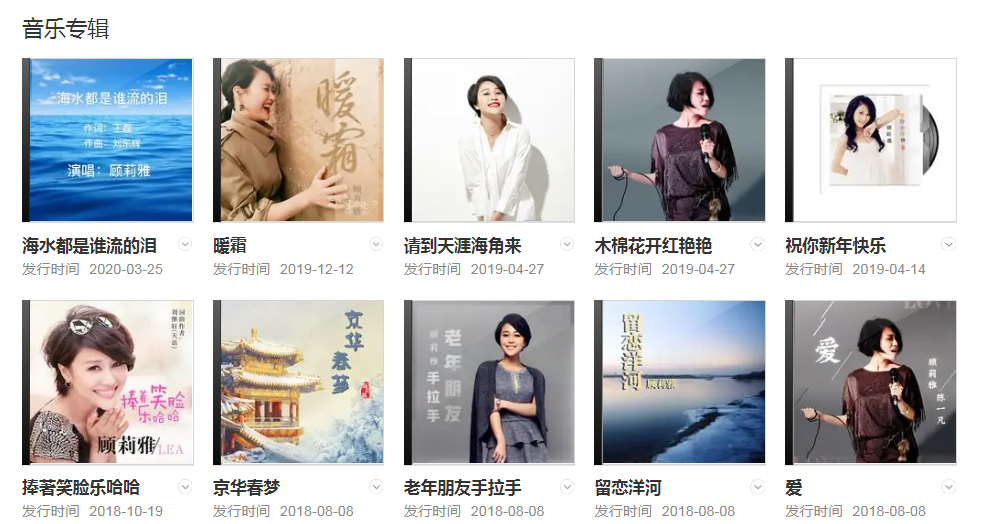Select the 留恋洋河 album cover
The width and height of the screenshot is (989, 524).
click(x=680, y=382)
